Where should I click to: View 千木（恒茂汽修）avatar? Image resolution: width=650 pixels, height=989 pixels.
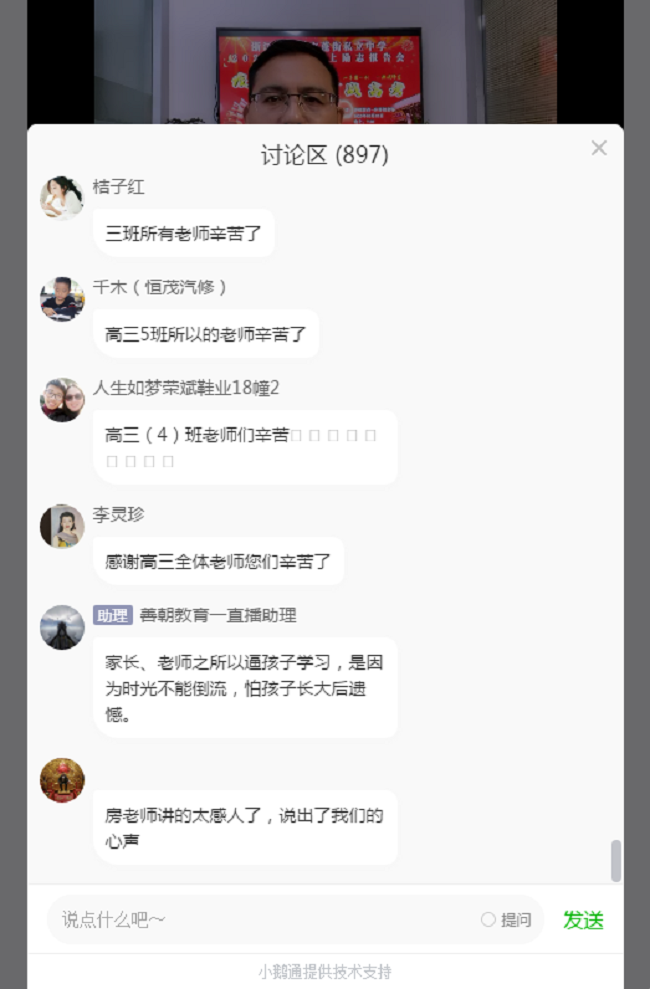62,299
